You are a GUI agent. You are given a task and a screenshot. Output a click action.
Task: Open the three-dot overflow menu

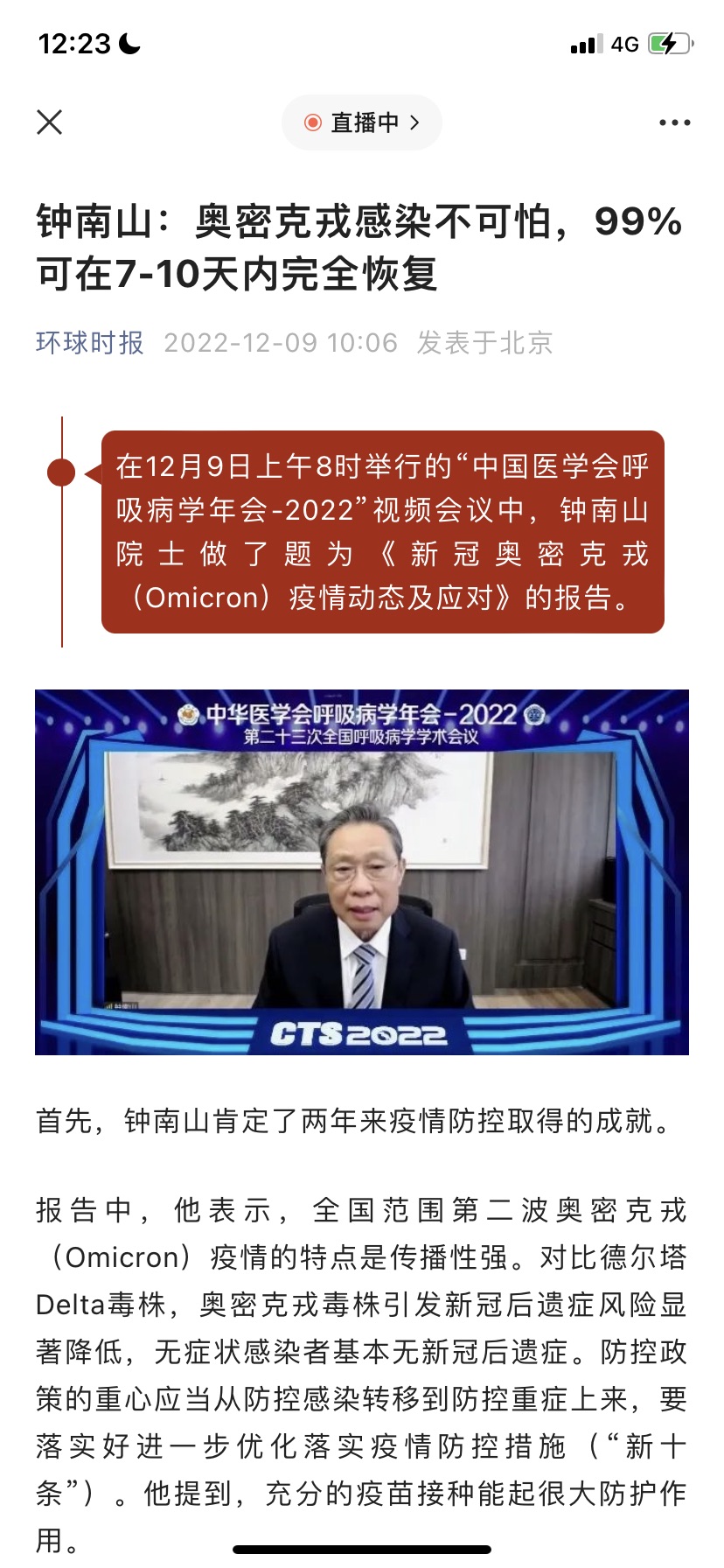674,122
